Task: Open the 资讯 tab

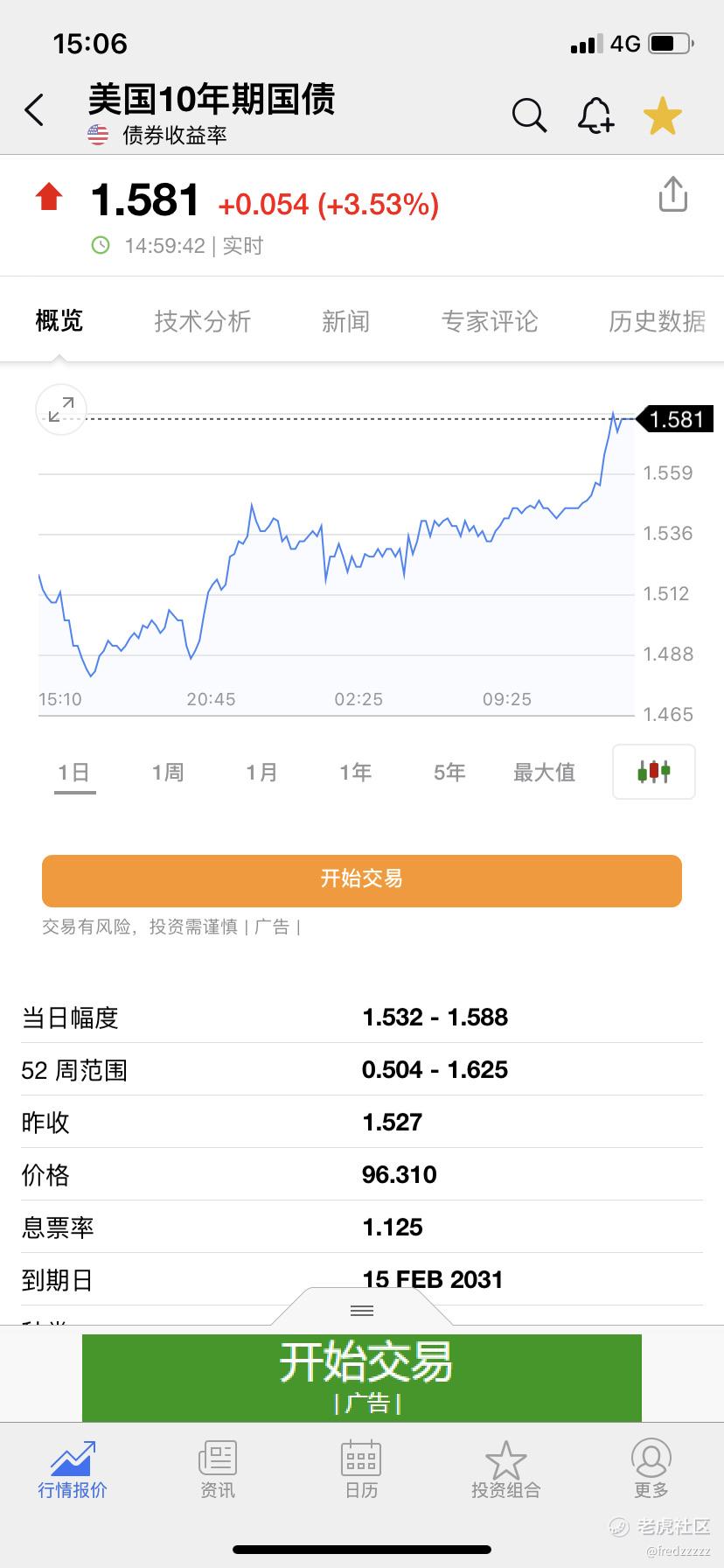Action: pos(218,1469)
